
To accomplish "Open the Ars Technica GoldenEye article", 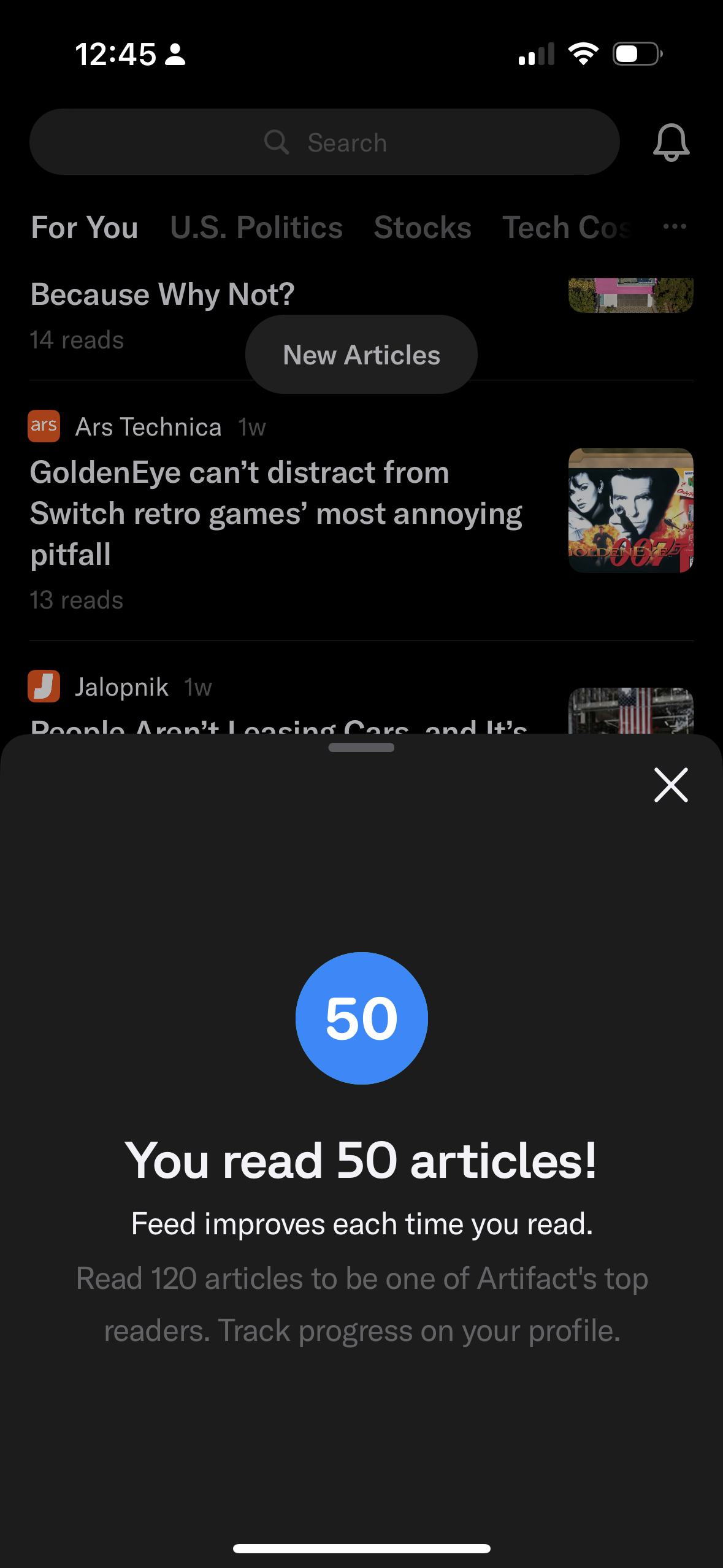I will tap(276, 513).
